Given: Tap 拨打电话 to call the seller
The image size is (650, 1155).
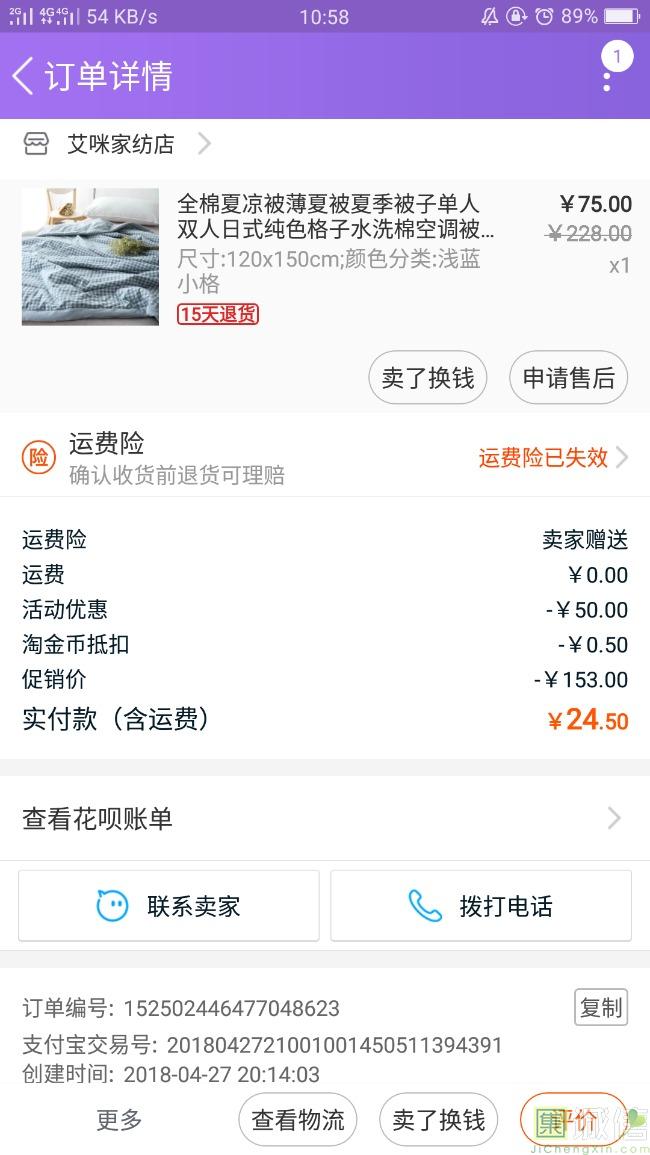Looking at the screenshot, I should [x=480, y=905].
